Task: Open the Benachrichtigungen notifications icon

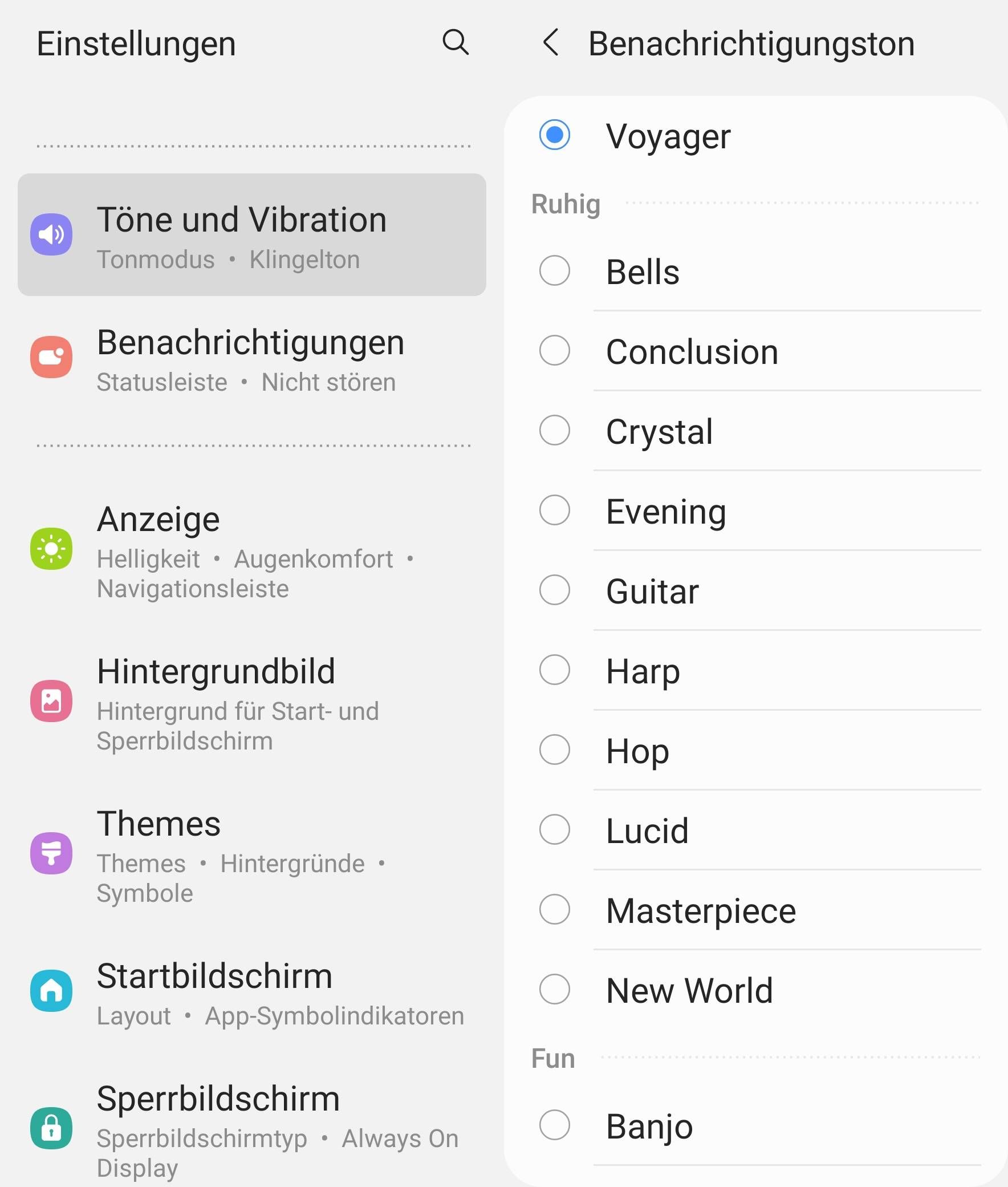Action: [51, 358]
